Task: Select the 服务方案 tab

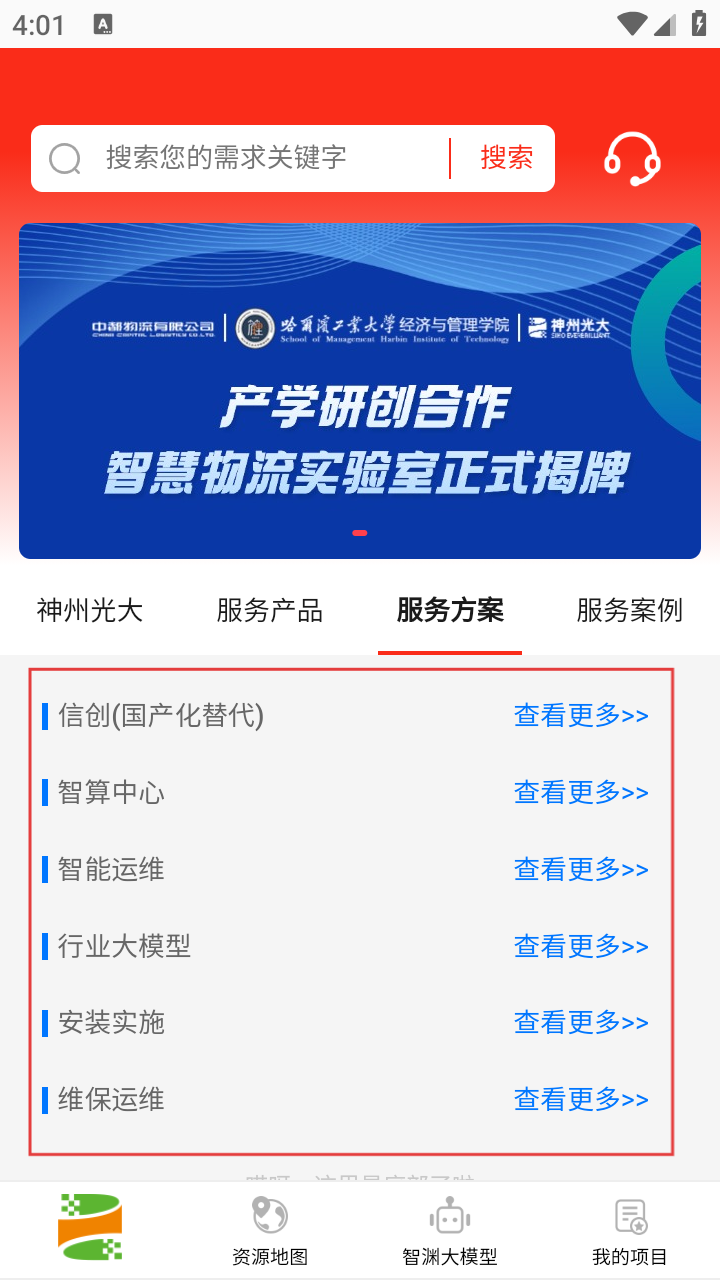Action: pyautogui.click(x=450, y=610)
